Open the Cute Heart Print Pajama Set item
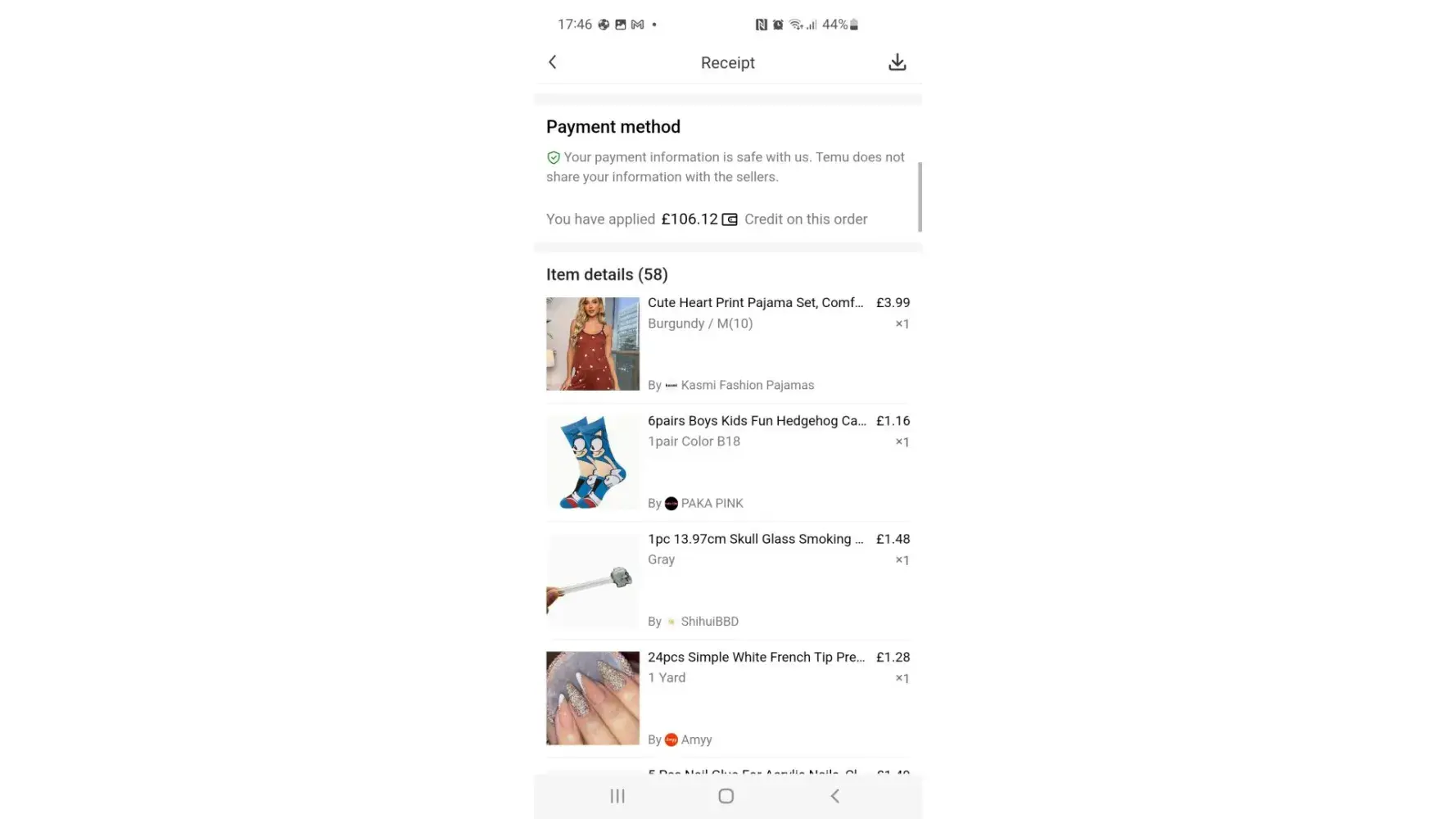 [x=755, y=303]
